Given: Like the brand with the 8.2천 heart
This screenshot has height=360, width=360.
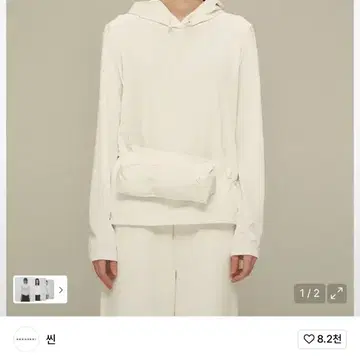Looking at the screenshot, I should tap(322, 339).
